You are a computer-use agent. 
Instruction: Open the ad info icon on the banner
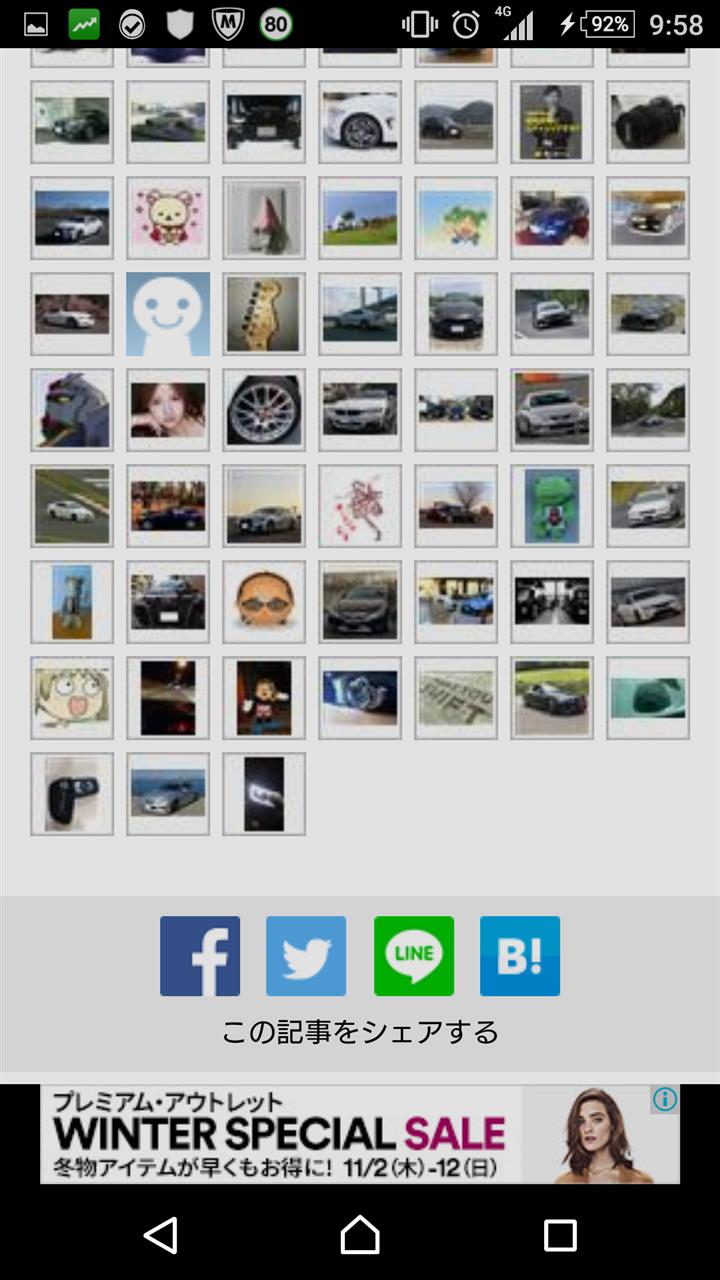pyautogui.click(x=665, y=1100)
